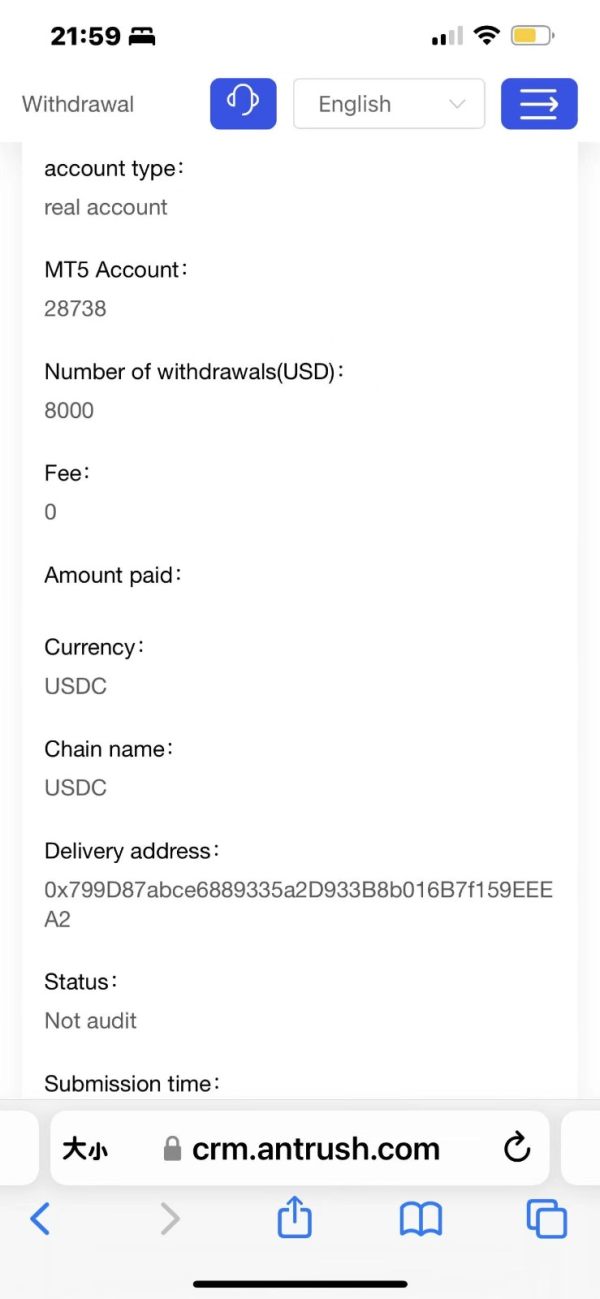Show all open Safari tabs

547,1219
